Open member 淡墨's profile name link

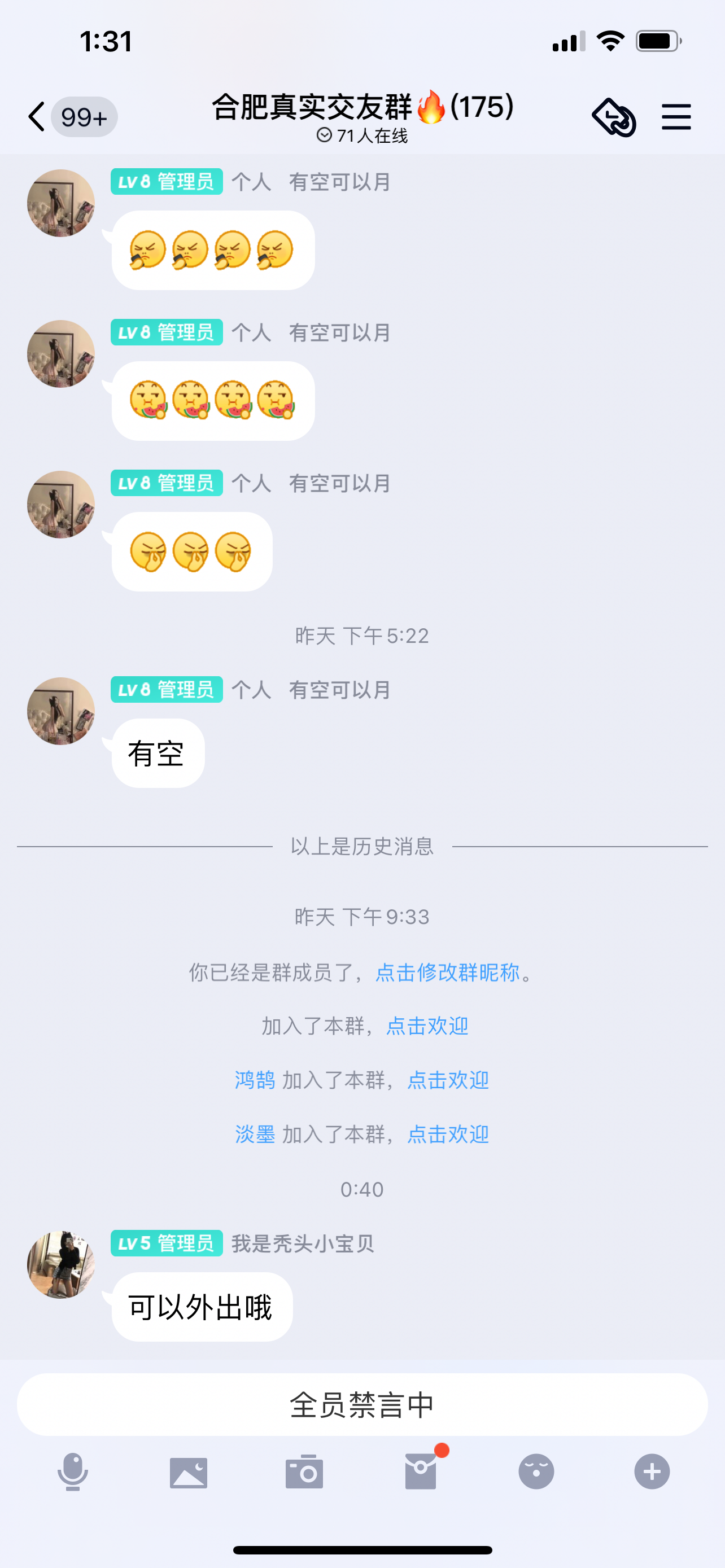[x=255, y=1134]
